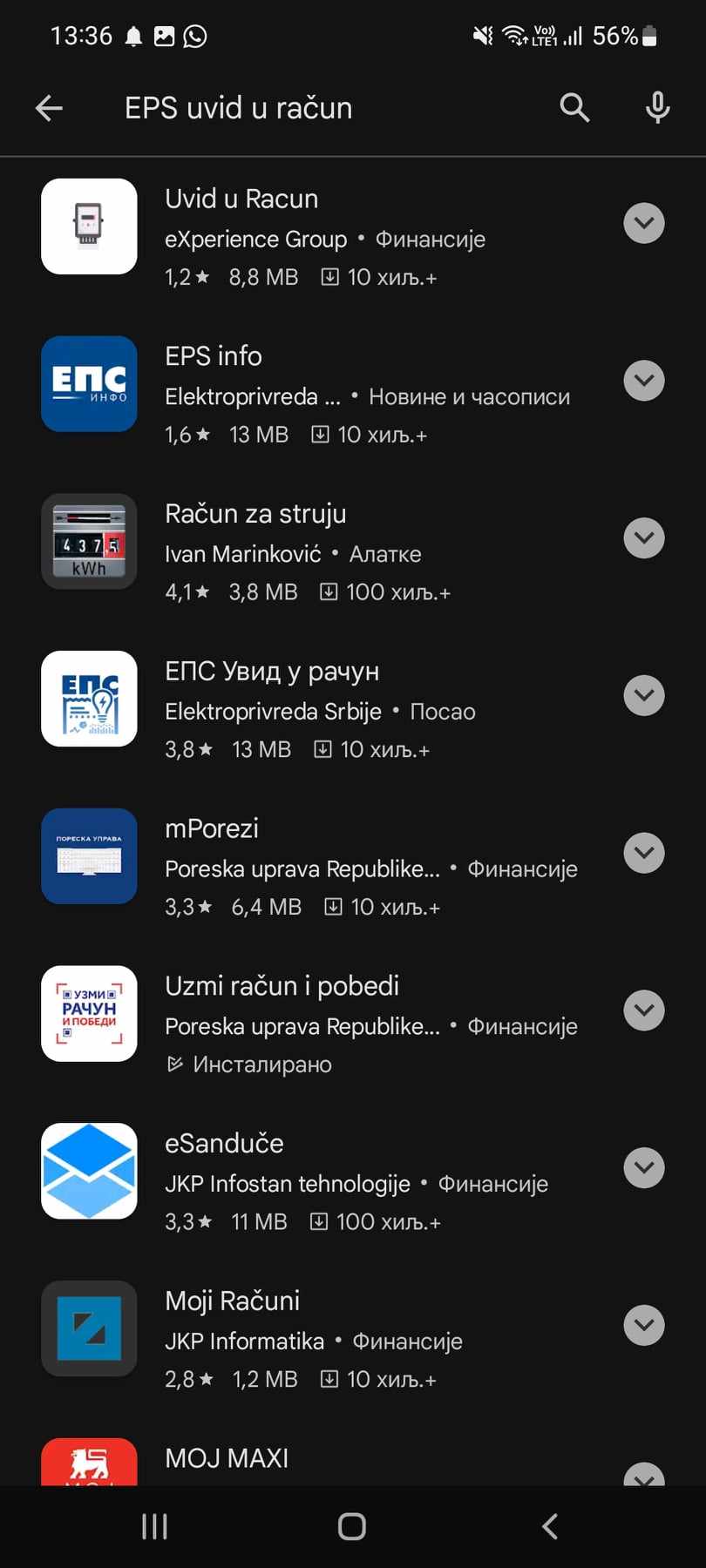
Task: Open the Uzmi račun i pobedi listing
Action: pos(282,985)
